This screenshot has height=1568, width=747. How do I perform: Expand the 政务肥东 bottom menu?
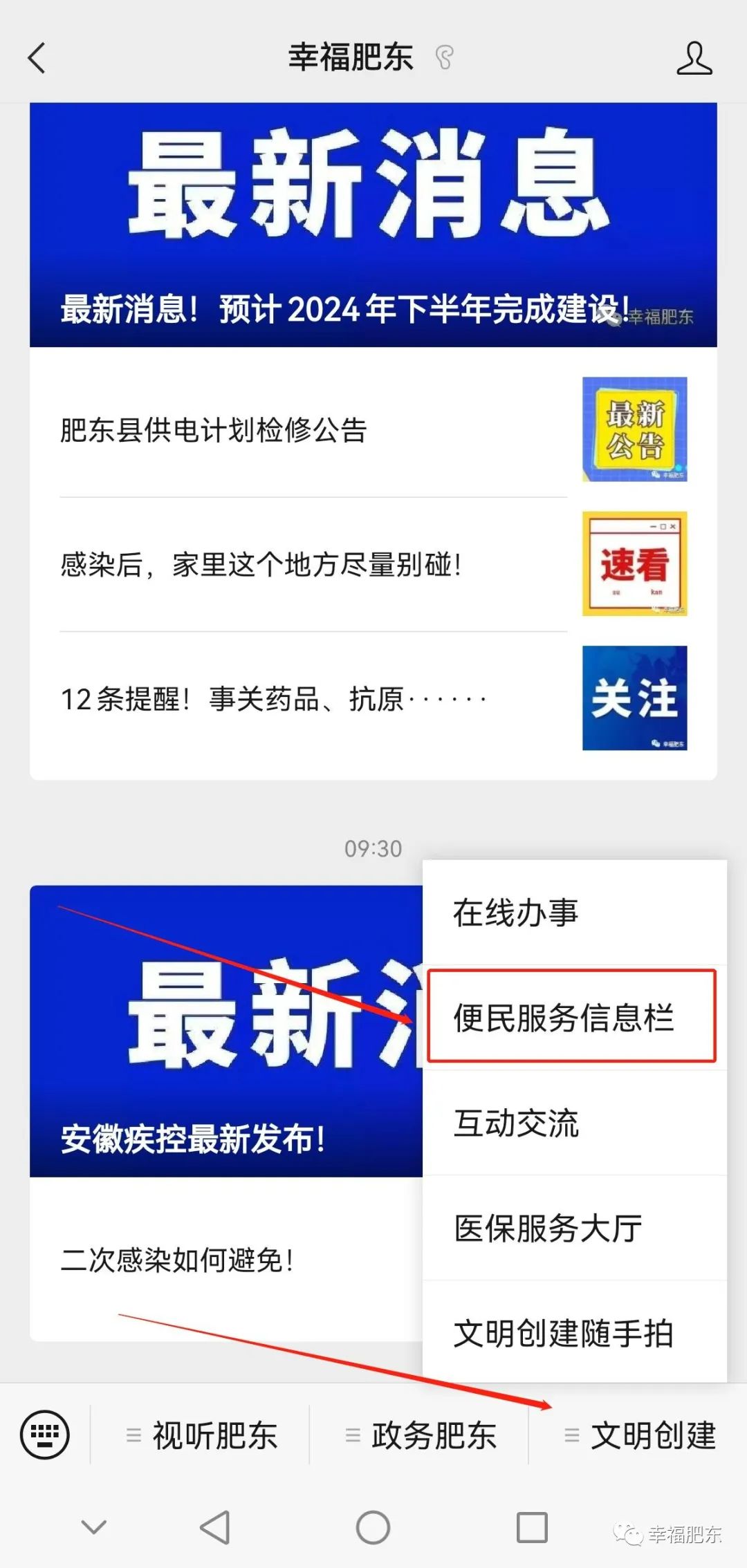pos(420,1435)
